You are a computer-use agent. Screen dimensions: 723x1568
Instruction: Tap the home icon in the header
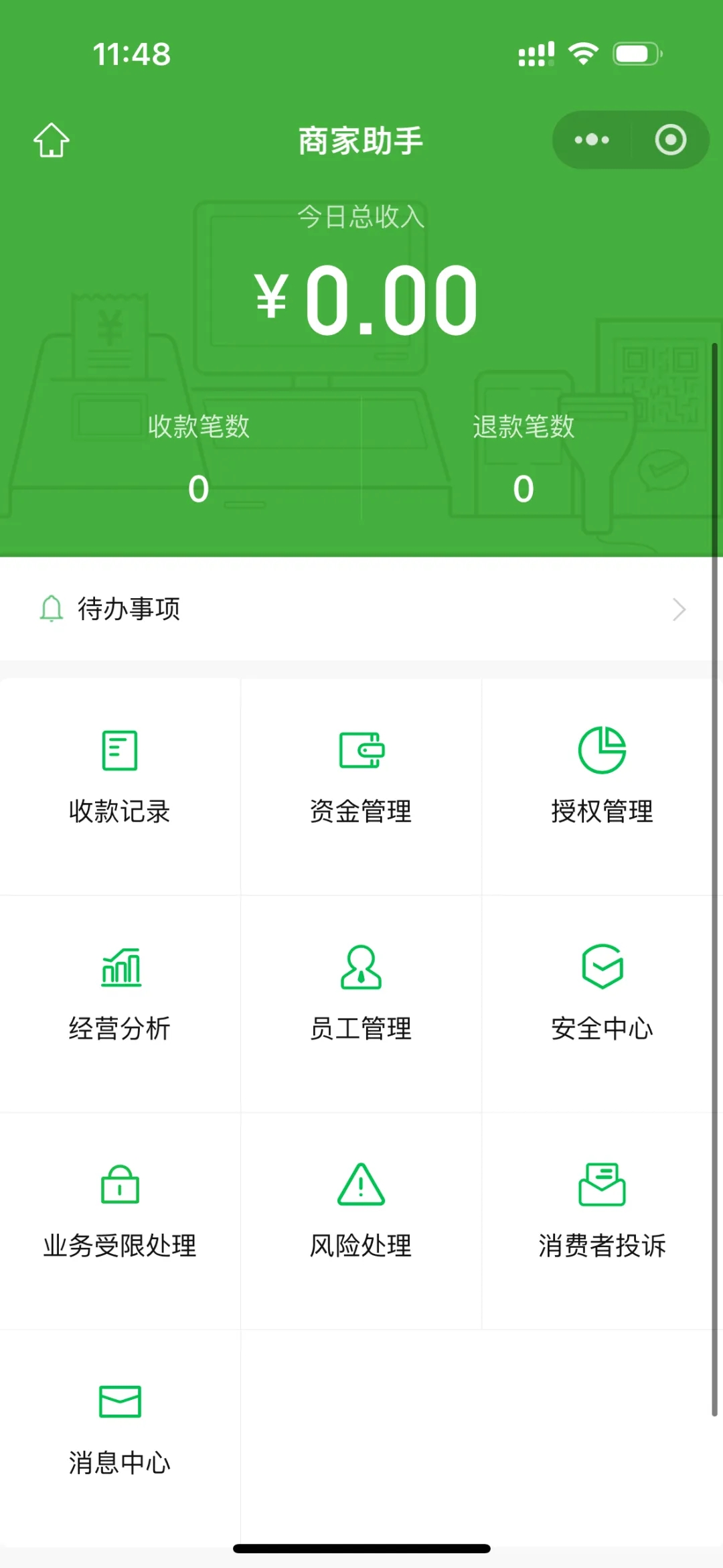coord(52,140)
